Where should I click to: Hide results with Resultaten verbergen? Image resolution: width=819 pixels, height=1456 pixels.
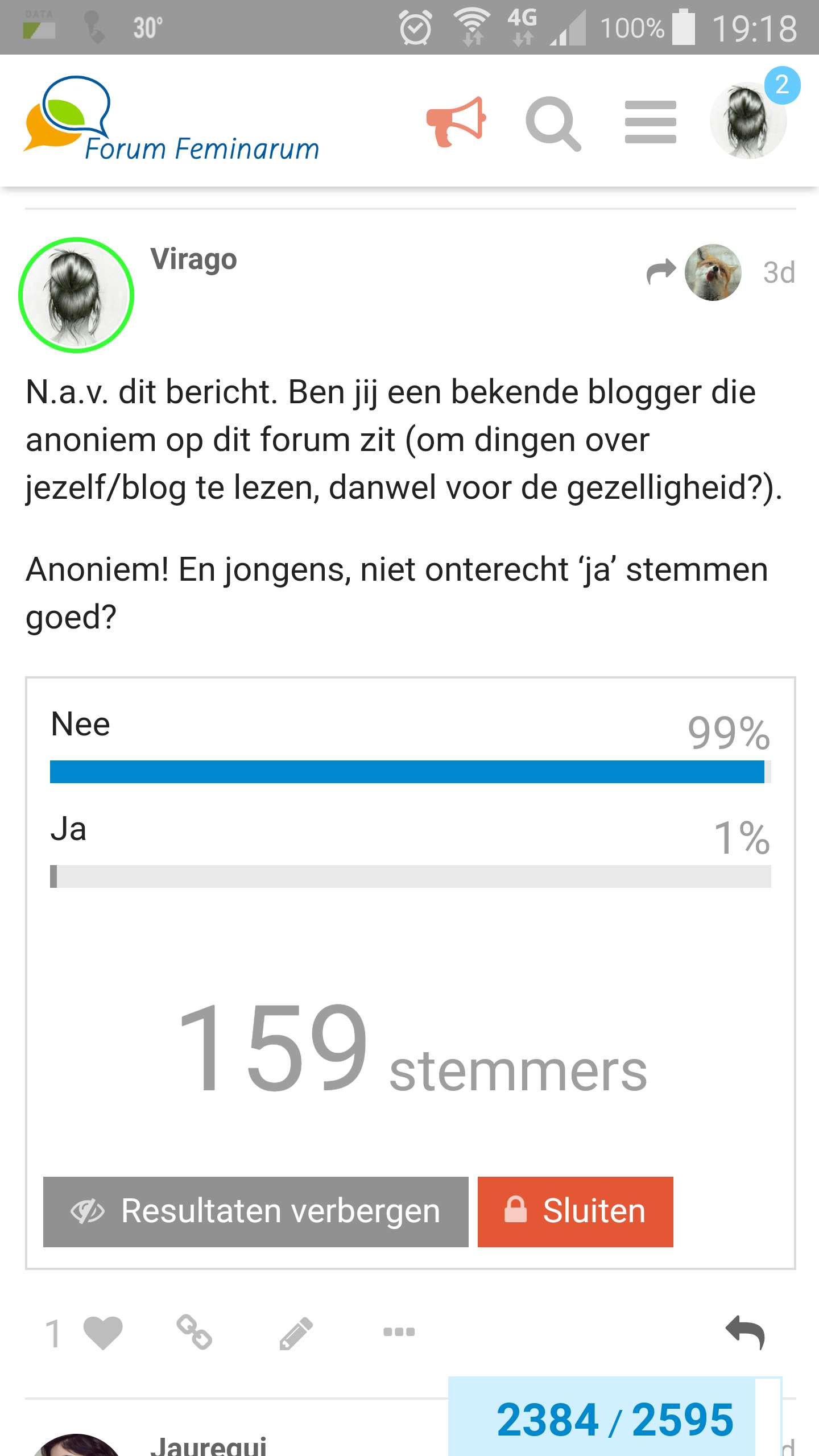click(x=256, y=1211)
